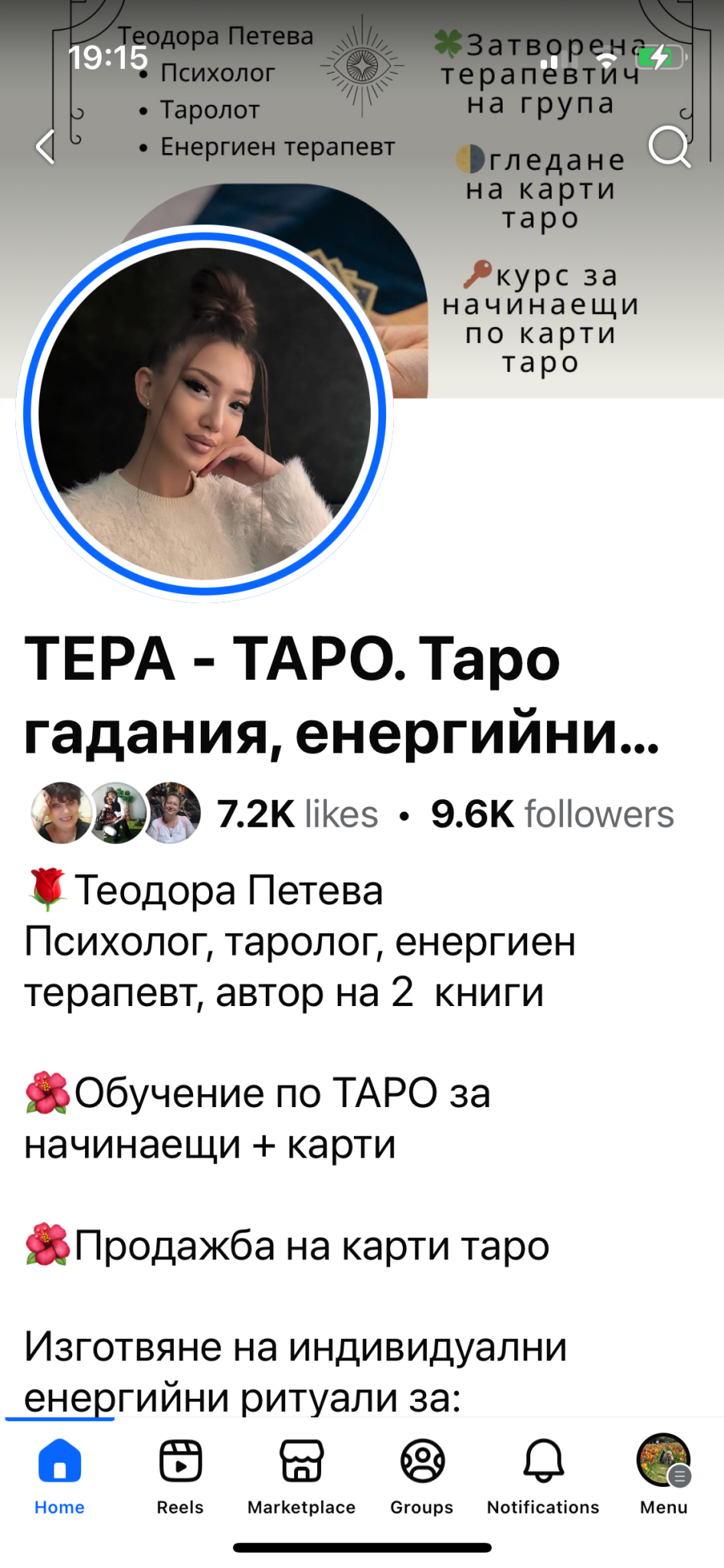The image size is (724, 1568).
Task: View the 9.6K followers list
Action: pyautogui.click(x=552, y=814)
